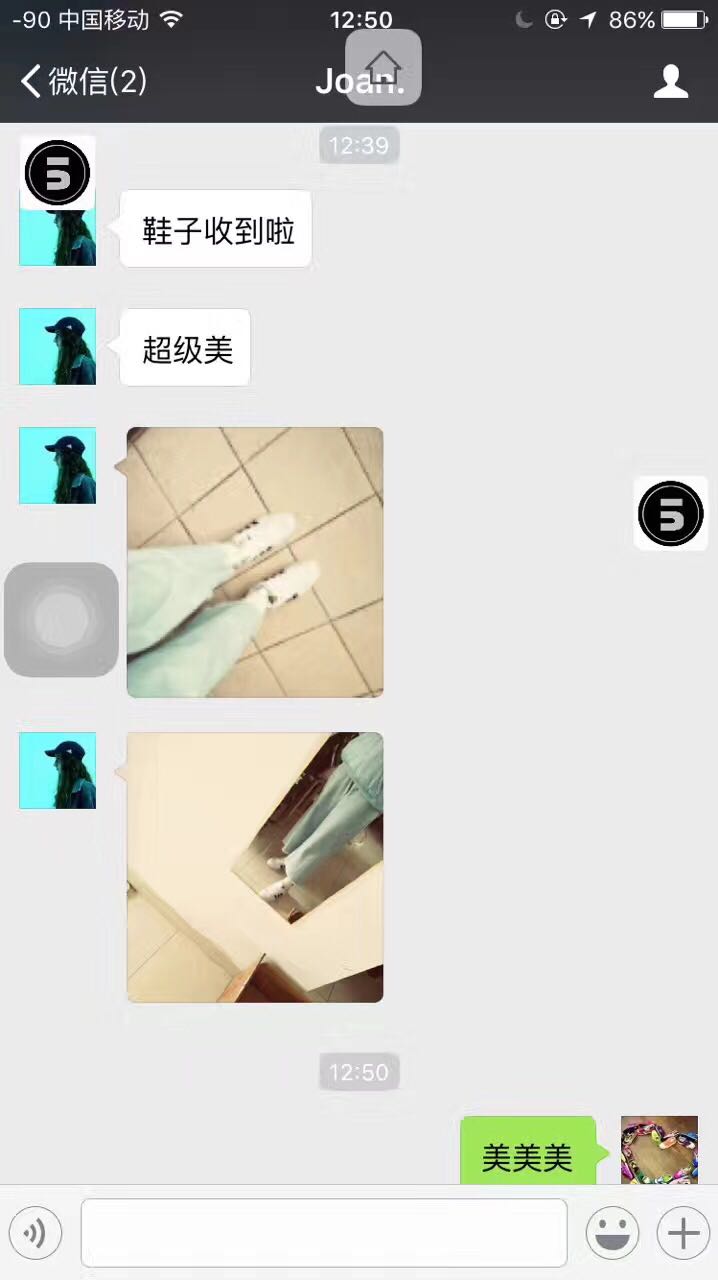View the photo of shoes on tiled floor
The height and width of the screenshot is (1280, 718).
tap(255, 562)
